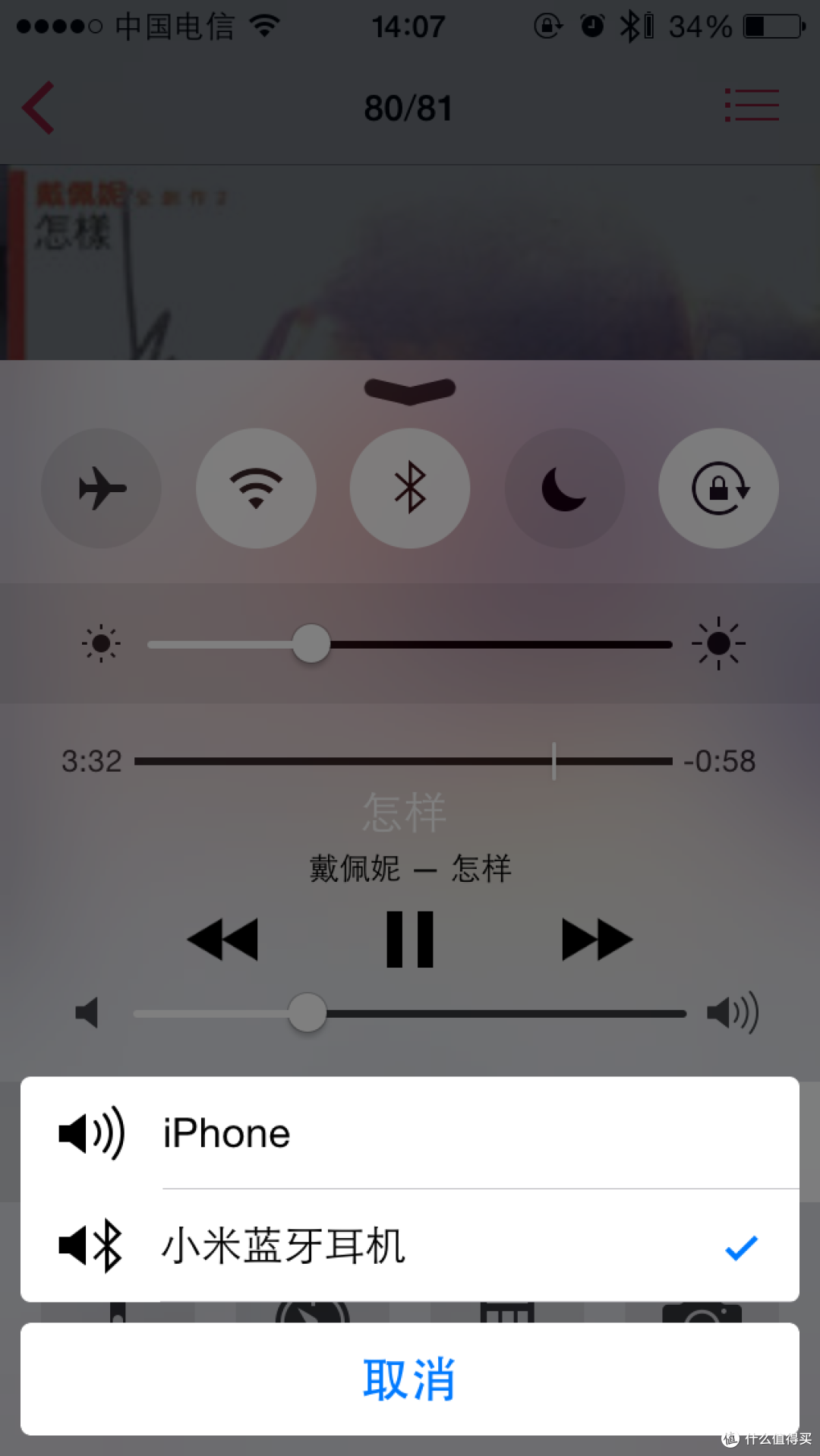Toggle portrait orientation lock
The width and height of the screenshot is (820, 1456).
point(718,488)
